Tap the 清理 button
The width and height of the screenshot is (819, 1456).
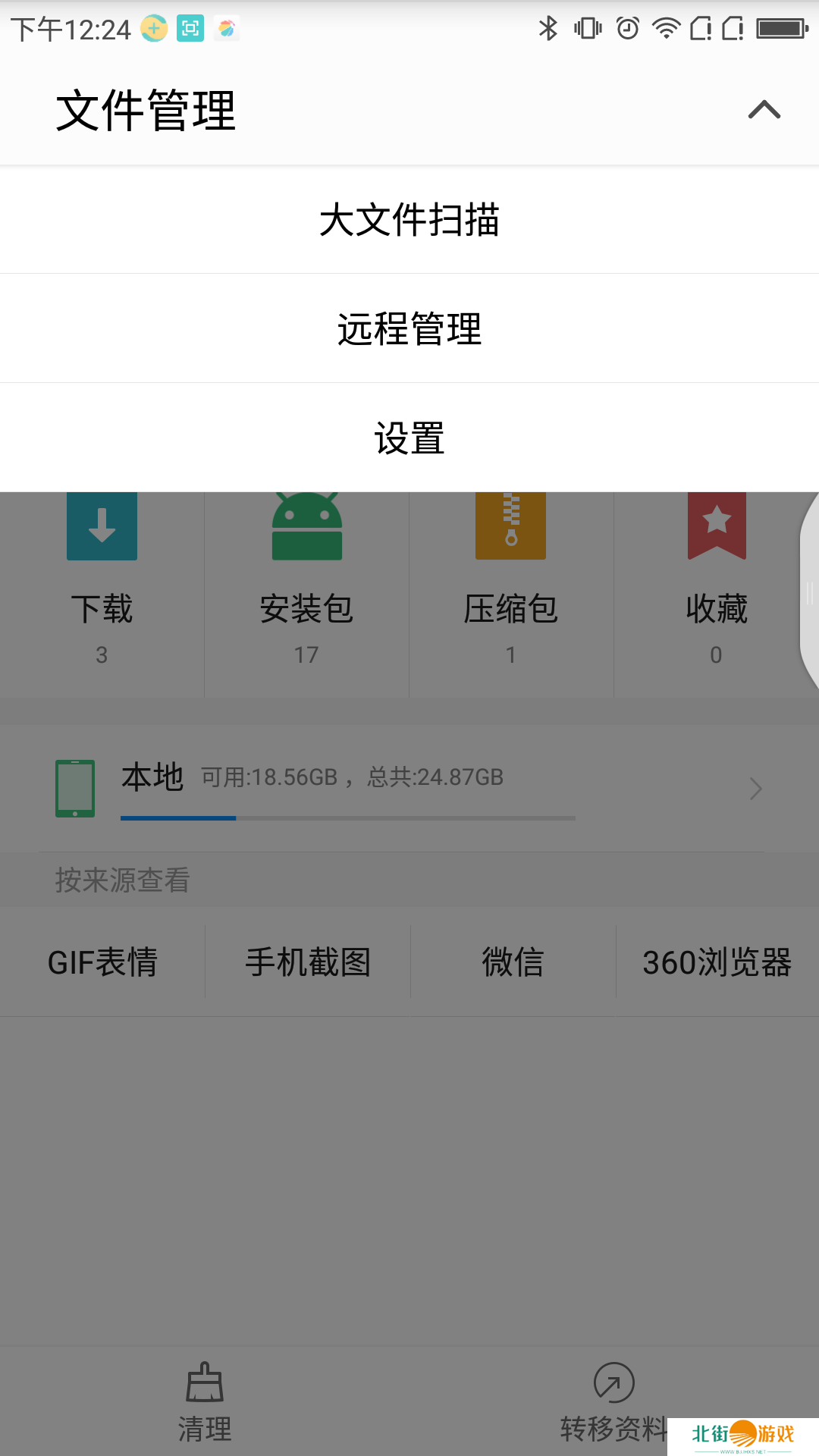point(205,1401)
